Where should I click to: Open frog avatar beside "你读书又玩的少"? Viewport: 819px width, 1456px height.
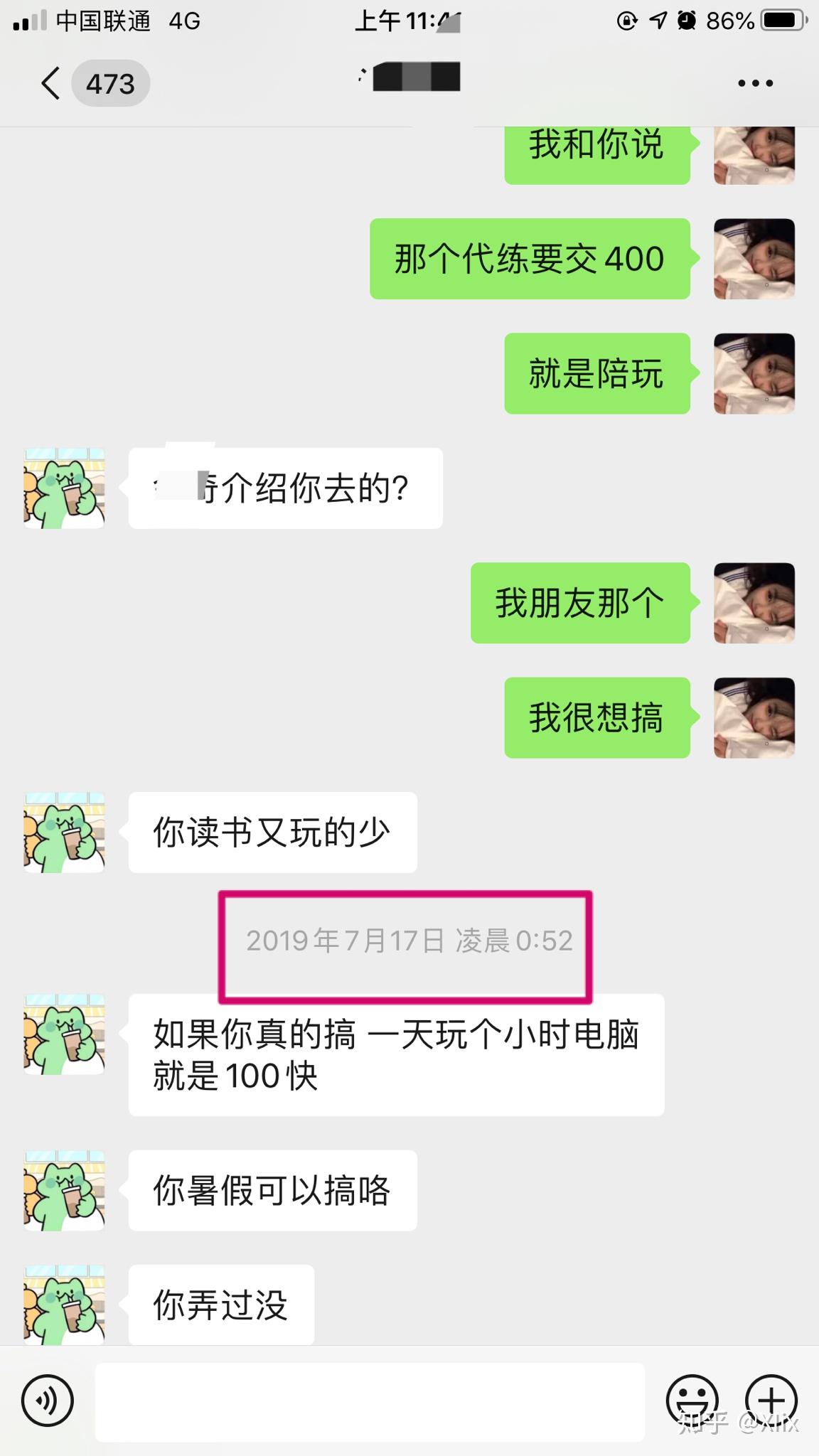tap(65, 833)
